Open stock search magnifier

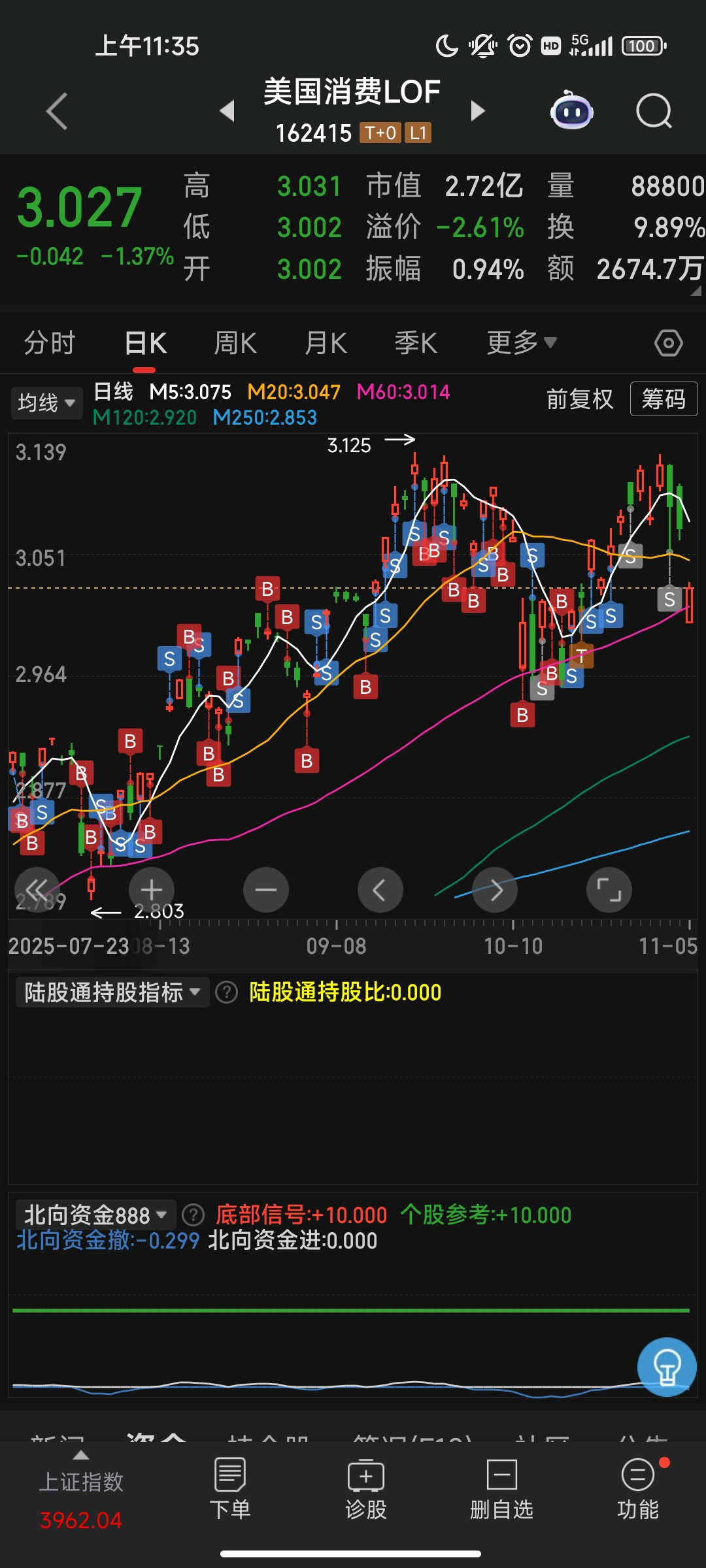point(654,111)
